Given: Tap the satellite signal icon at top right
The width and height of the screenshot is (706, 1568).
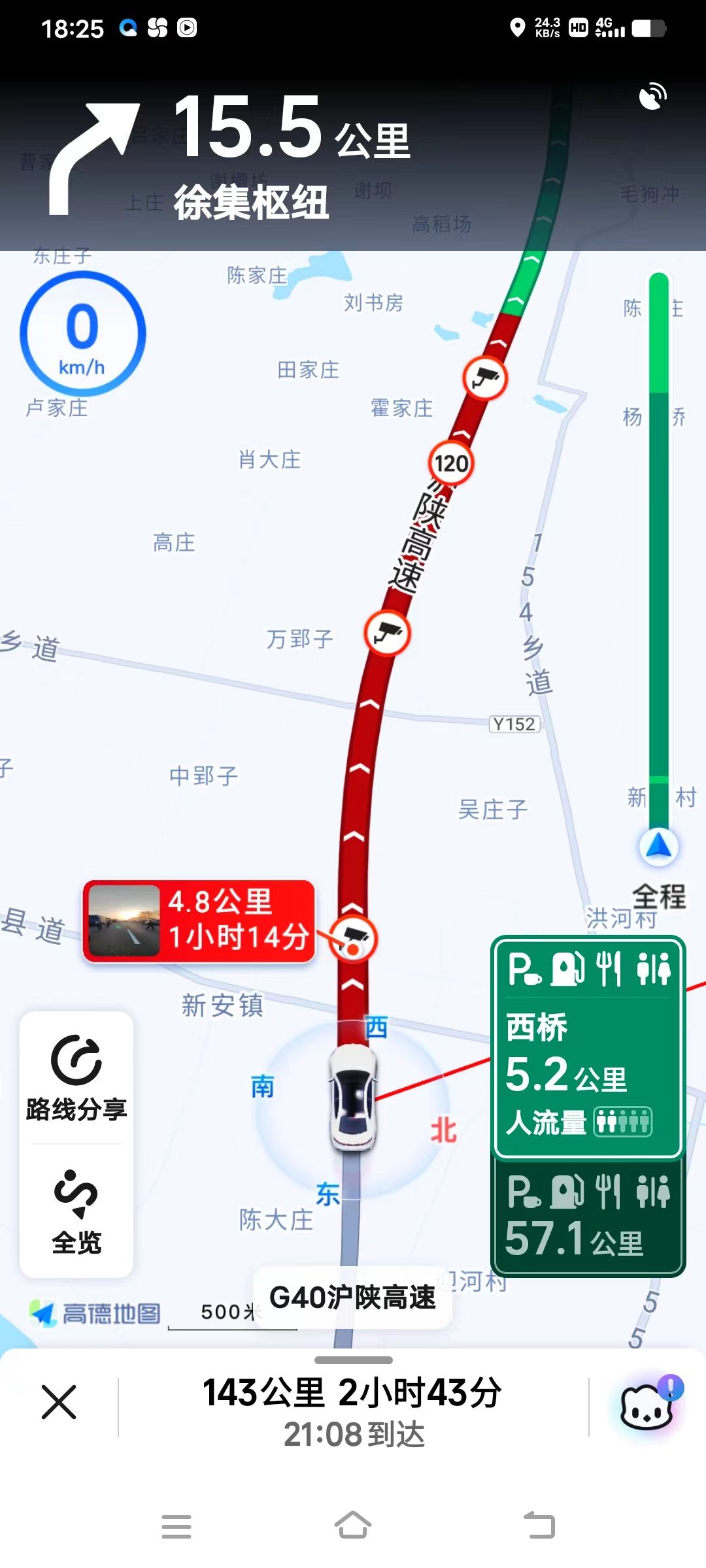Looking at the screenshot, I should tap(652, 97).
